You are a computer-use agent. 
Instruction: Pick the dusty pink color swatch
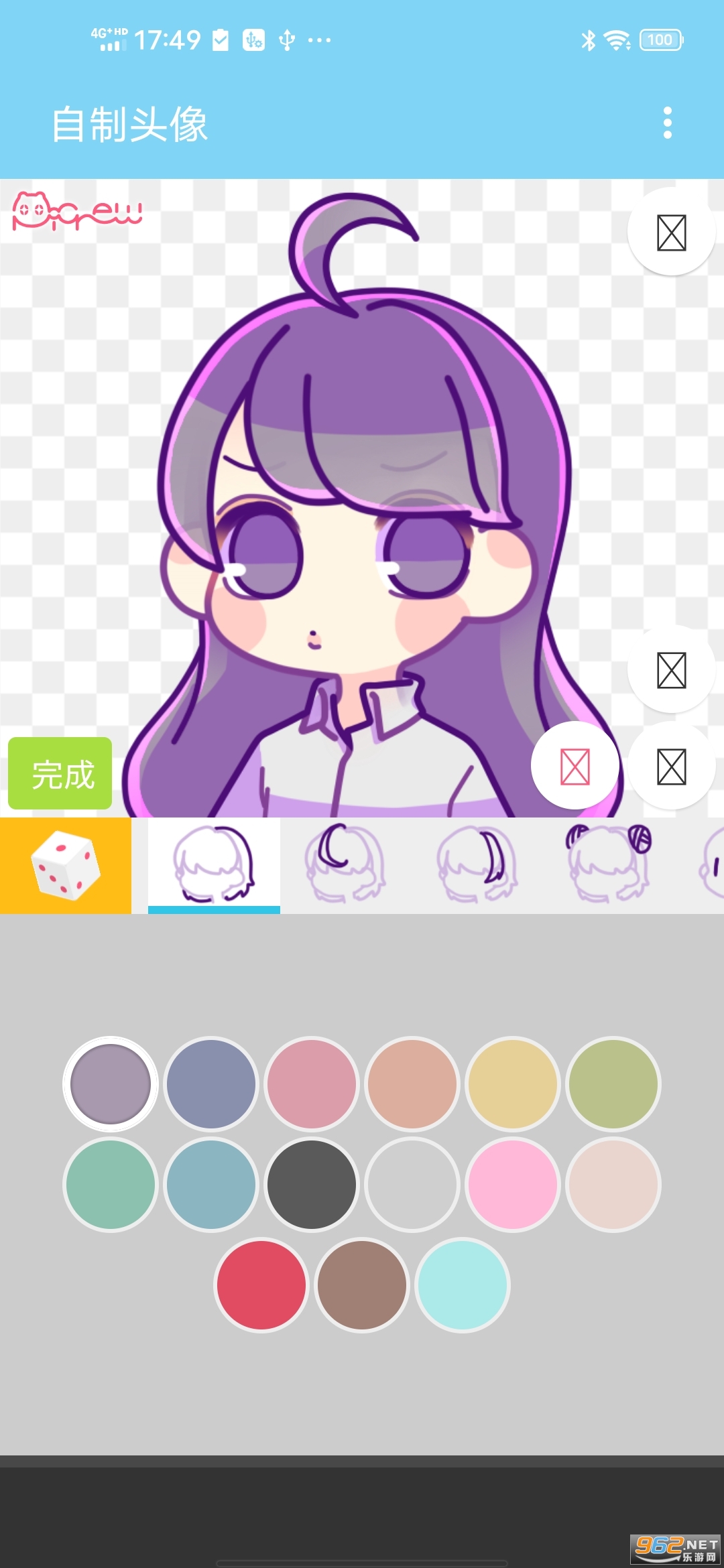tap(312, 1084)
